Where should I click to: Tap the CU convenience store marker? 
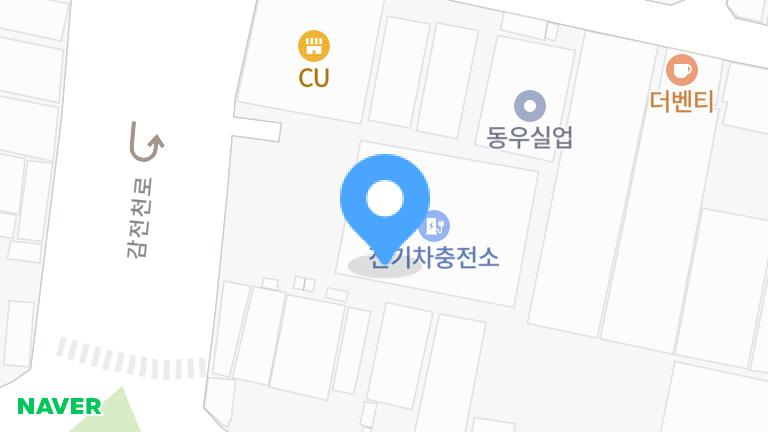pos(314,46)
